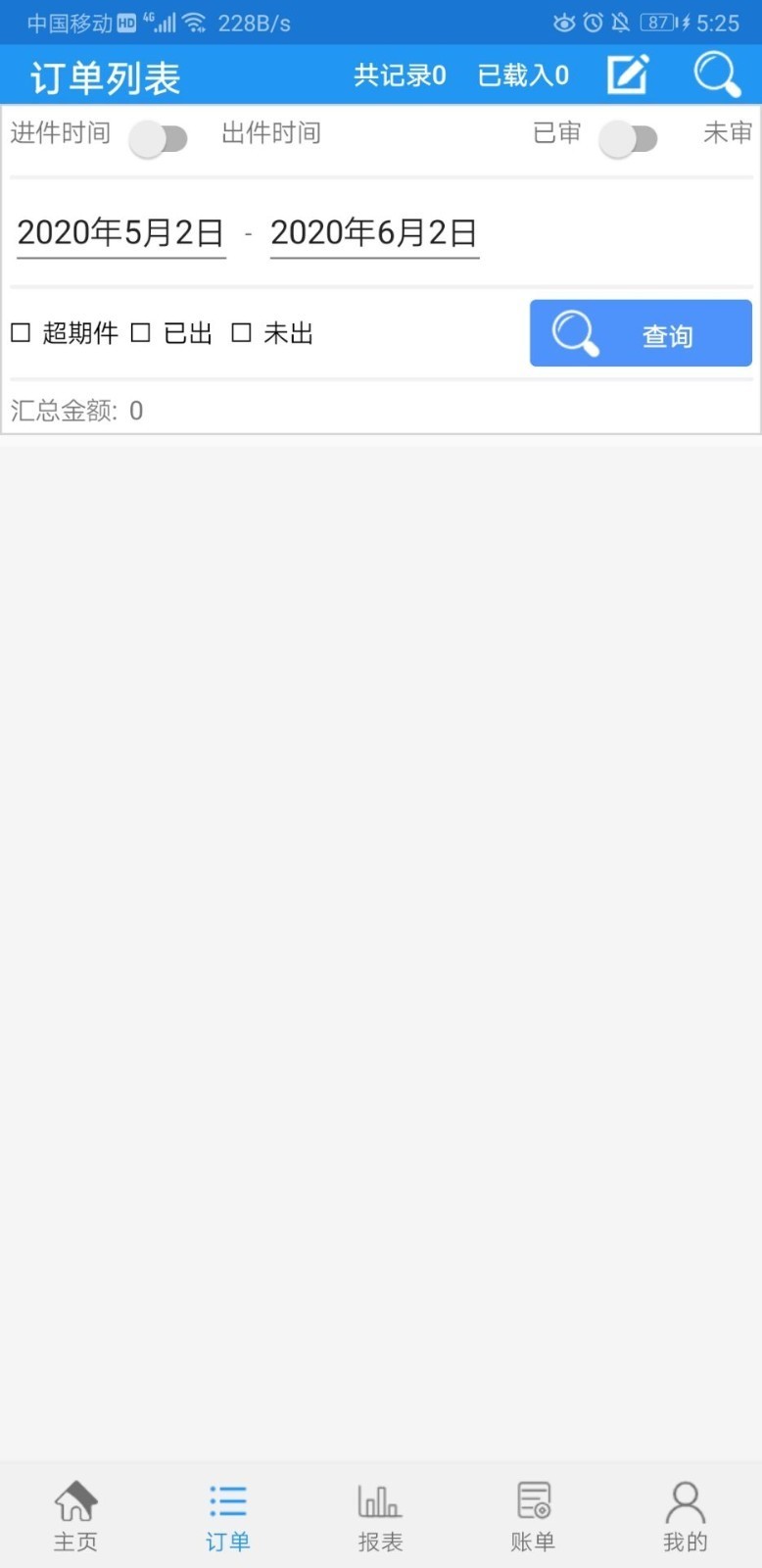Check the 未出 checkbox
Viewport: 762px width, 1568px height.
click(x=241, y=333)
